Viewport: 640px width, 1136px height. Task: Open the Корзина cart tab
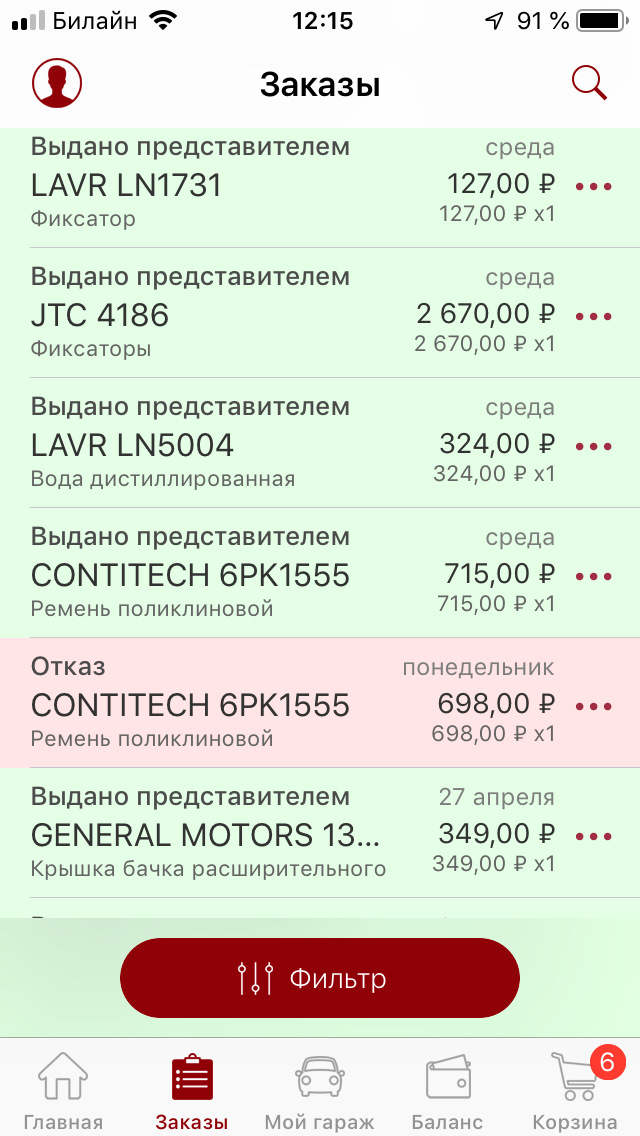[x=575, y=1090]
